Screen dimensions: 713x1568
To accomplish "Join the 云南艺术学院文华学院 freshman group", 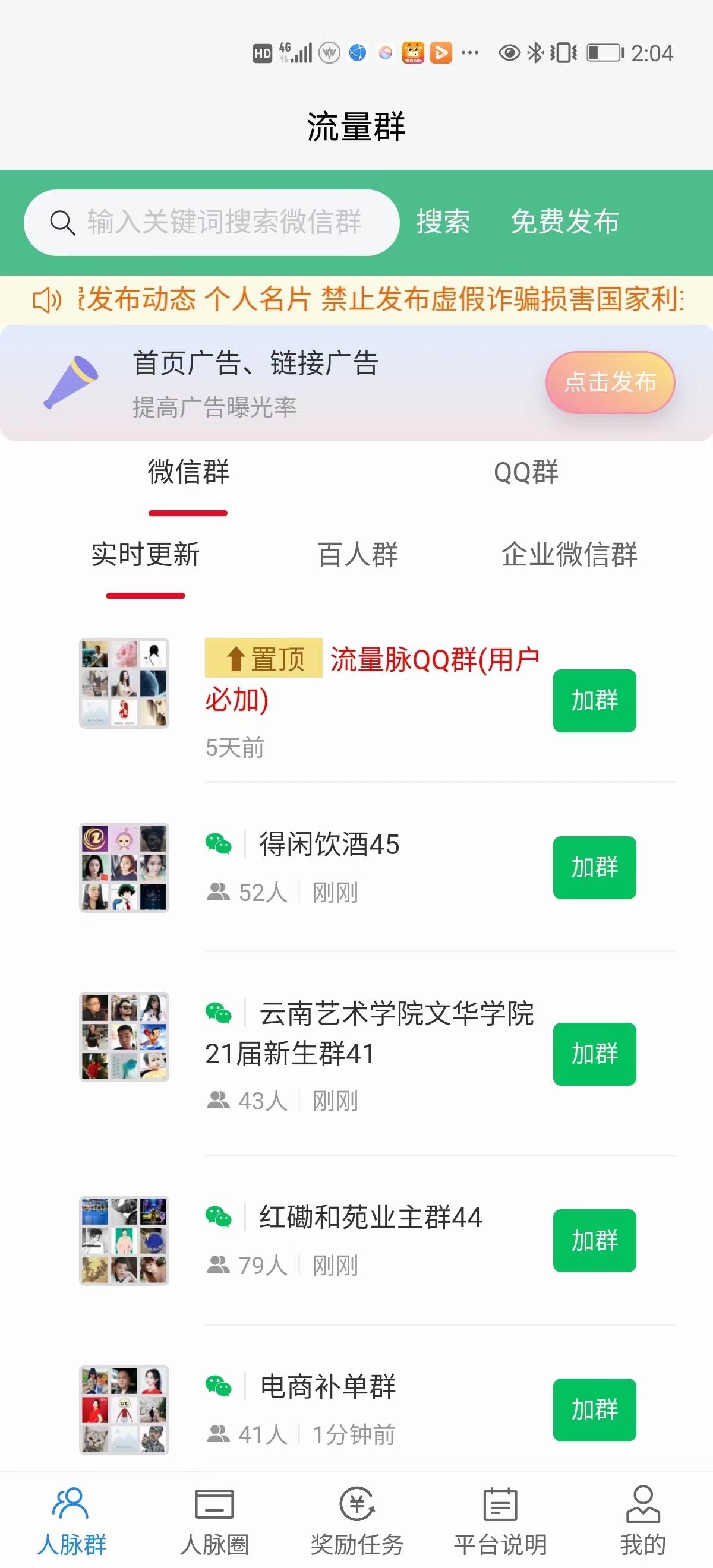I will click(x=594, y=1054).
